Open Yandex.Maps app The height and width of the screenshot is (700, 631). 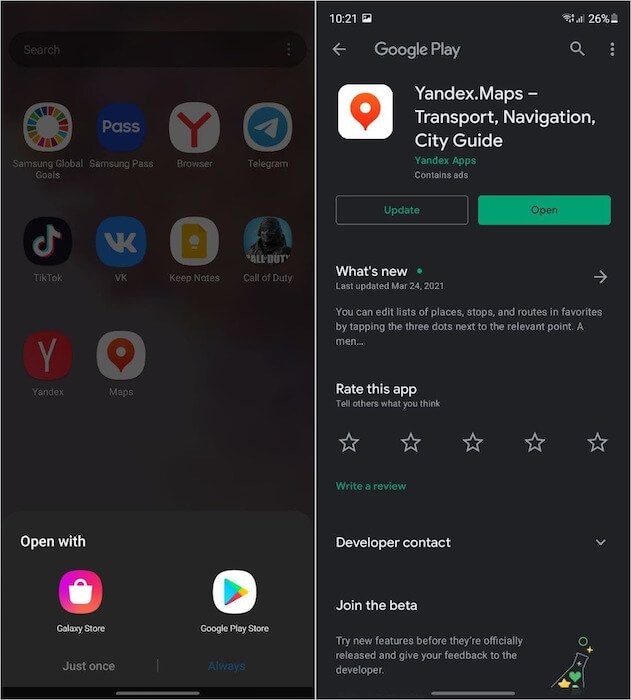click(544, 210)
